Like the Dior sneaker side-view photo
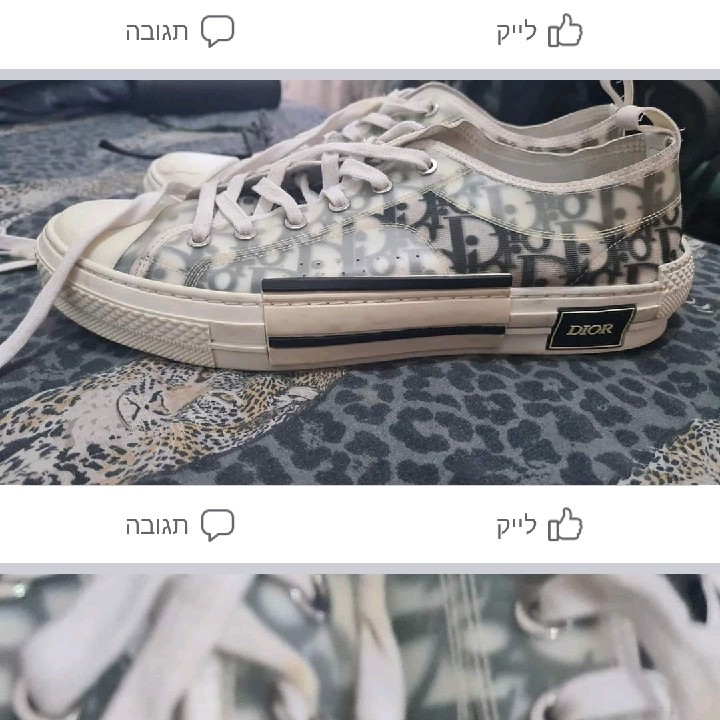The height and width of the screenshot is (720, 720). pos(540,524)
